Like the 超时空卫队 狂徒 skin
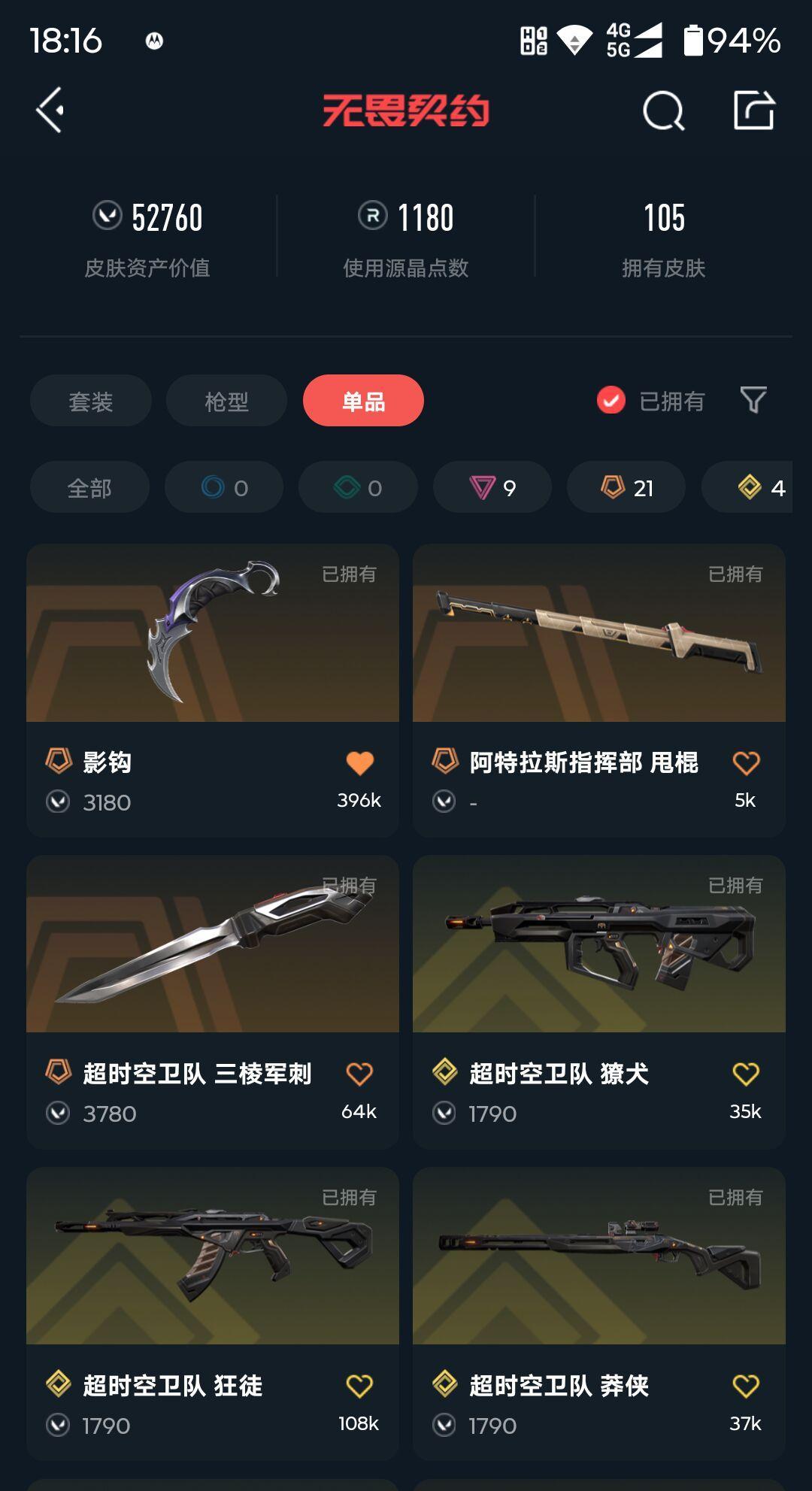The height and width of the screenshot is (1491, 812). tap(359, 1386)
